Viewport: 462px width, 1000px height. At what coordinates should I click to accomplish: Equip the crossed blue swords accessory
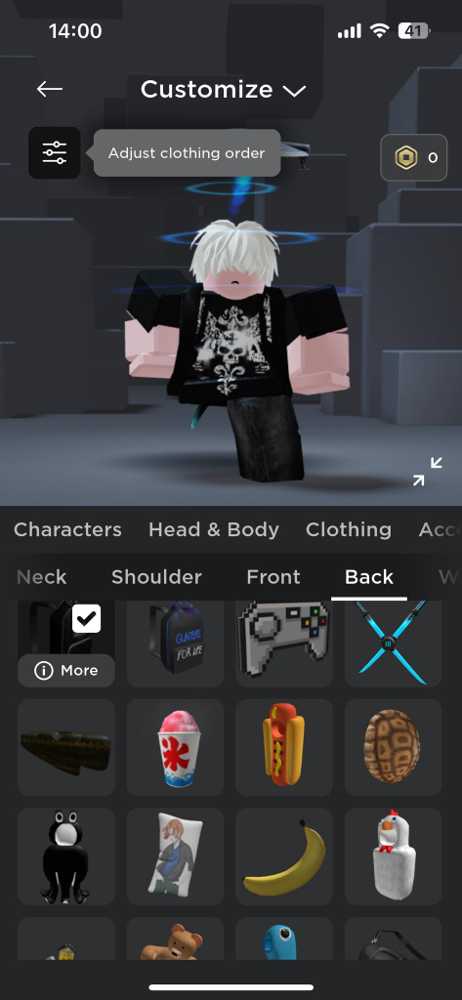pos(393,643)
